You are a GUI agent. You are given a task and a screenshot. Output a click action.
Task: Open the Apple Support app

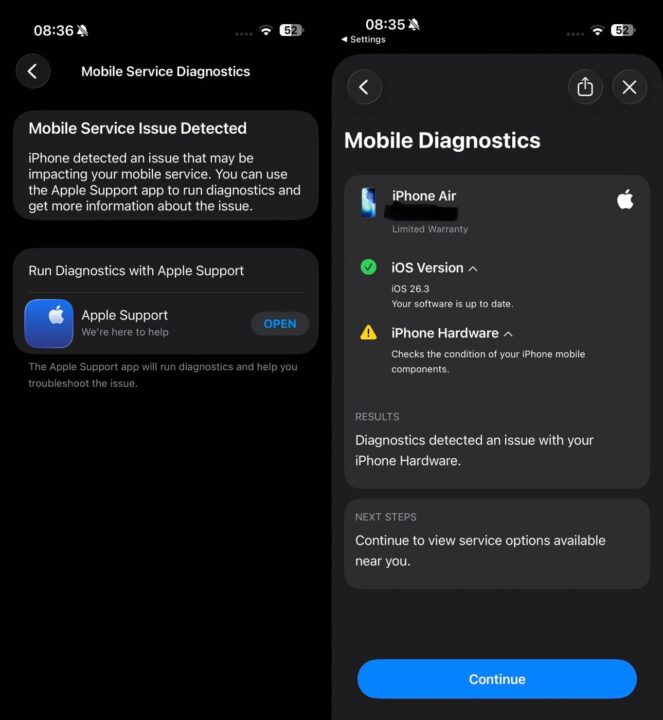pos(279,323)
